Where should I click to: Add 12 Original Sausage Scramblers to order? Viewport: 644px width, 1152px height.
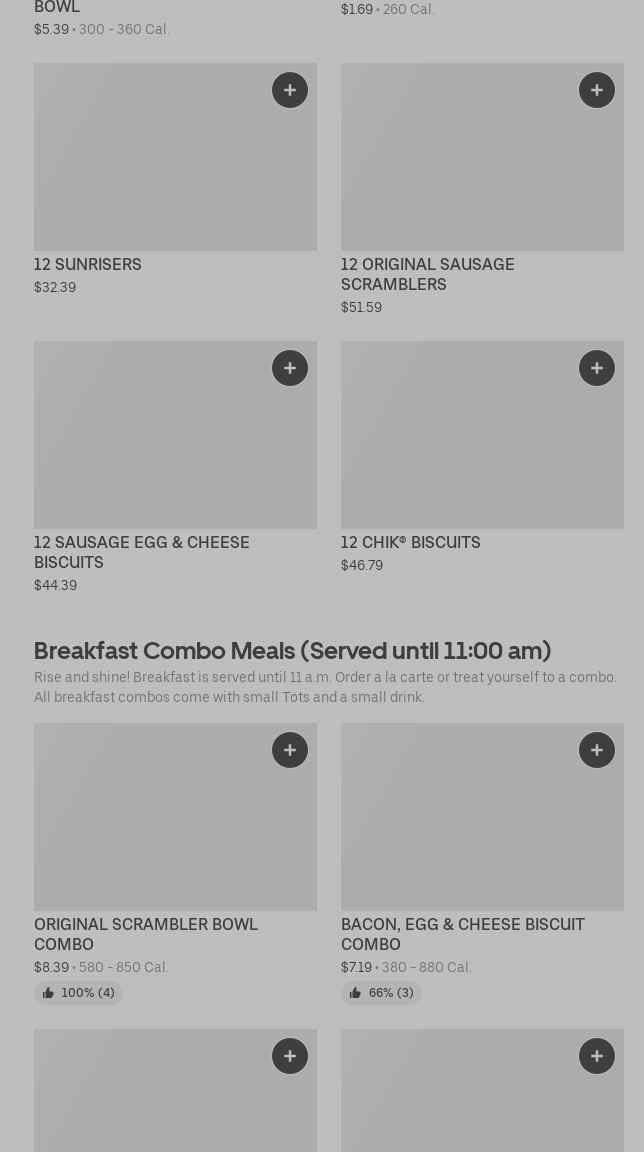click(597, 90)
